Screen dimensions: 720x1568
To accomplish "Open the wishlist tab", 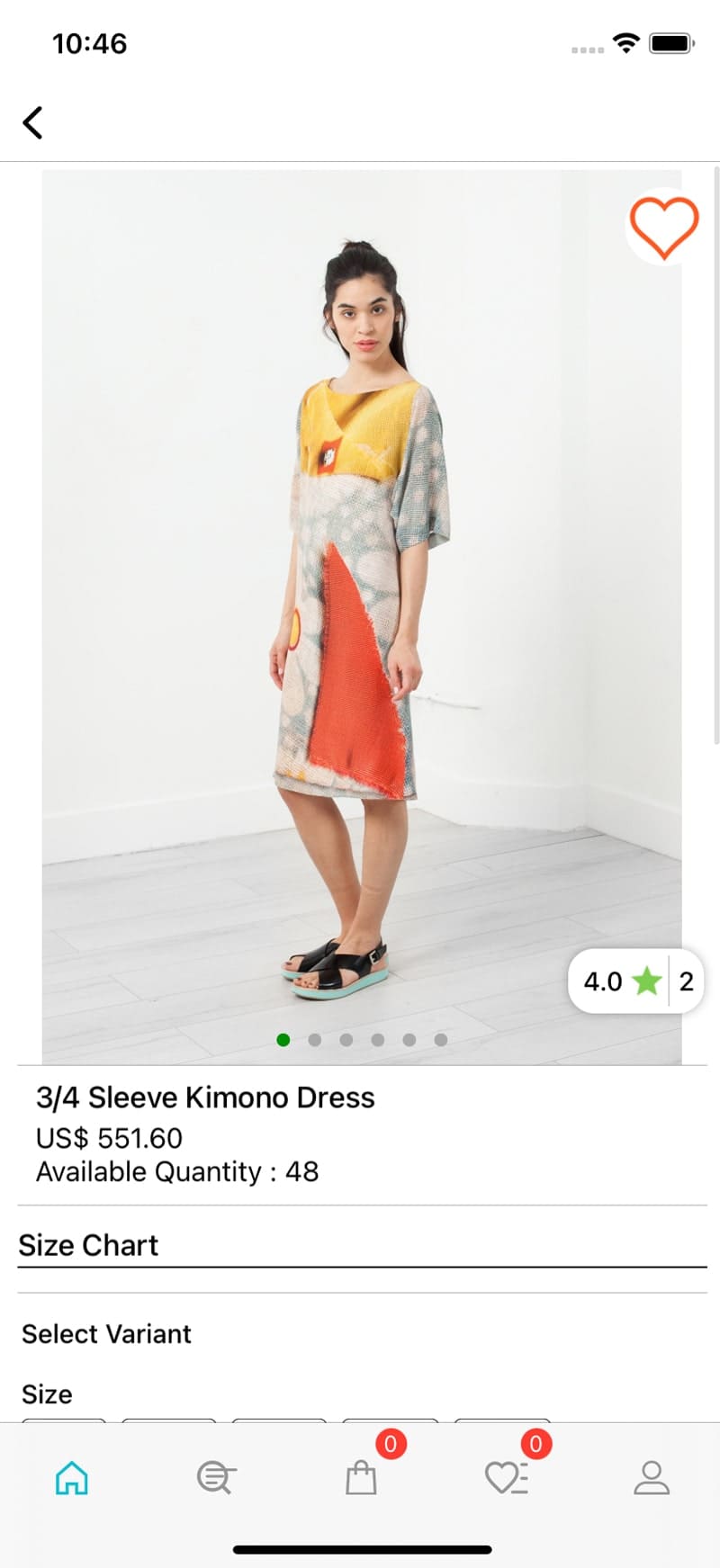I will point(507,1477).
